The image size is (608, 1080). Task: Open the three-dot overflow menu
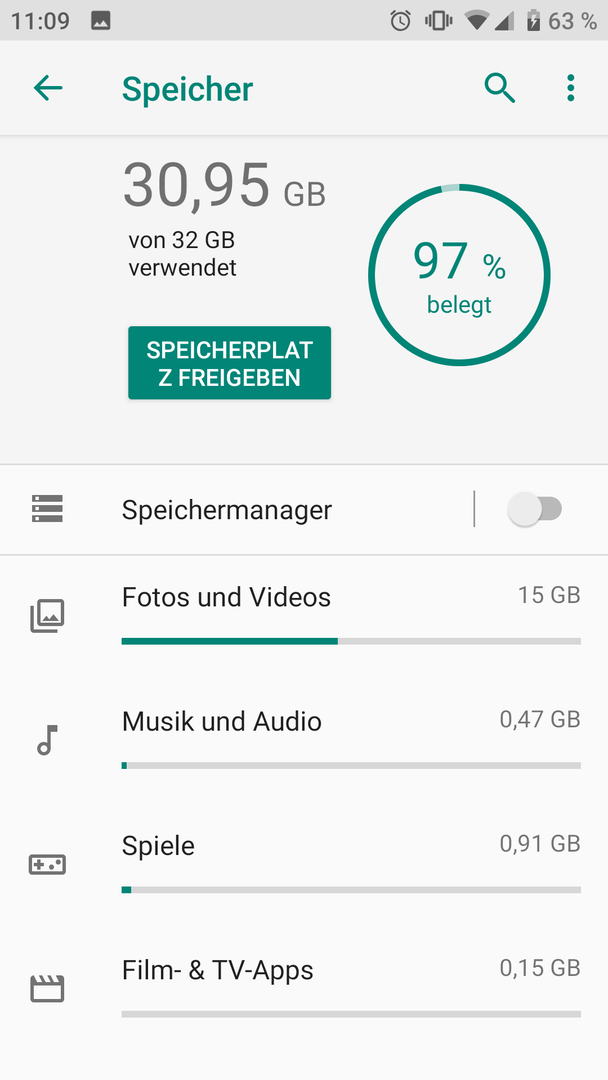coord(570,88)
